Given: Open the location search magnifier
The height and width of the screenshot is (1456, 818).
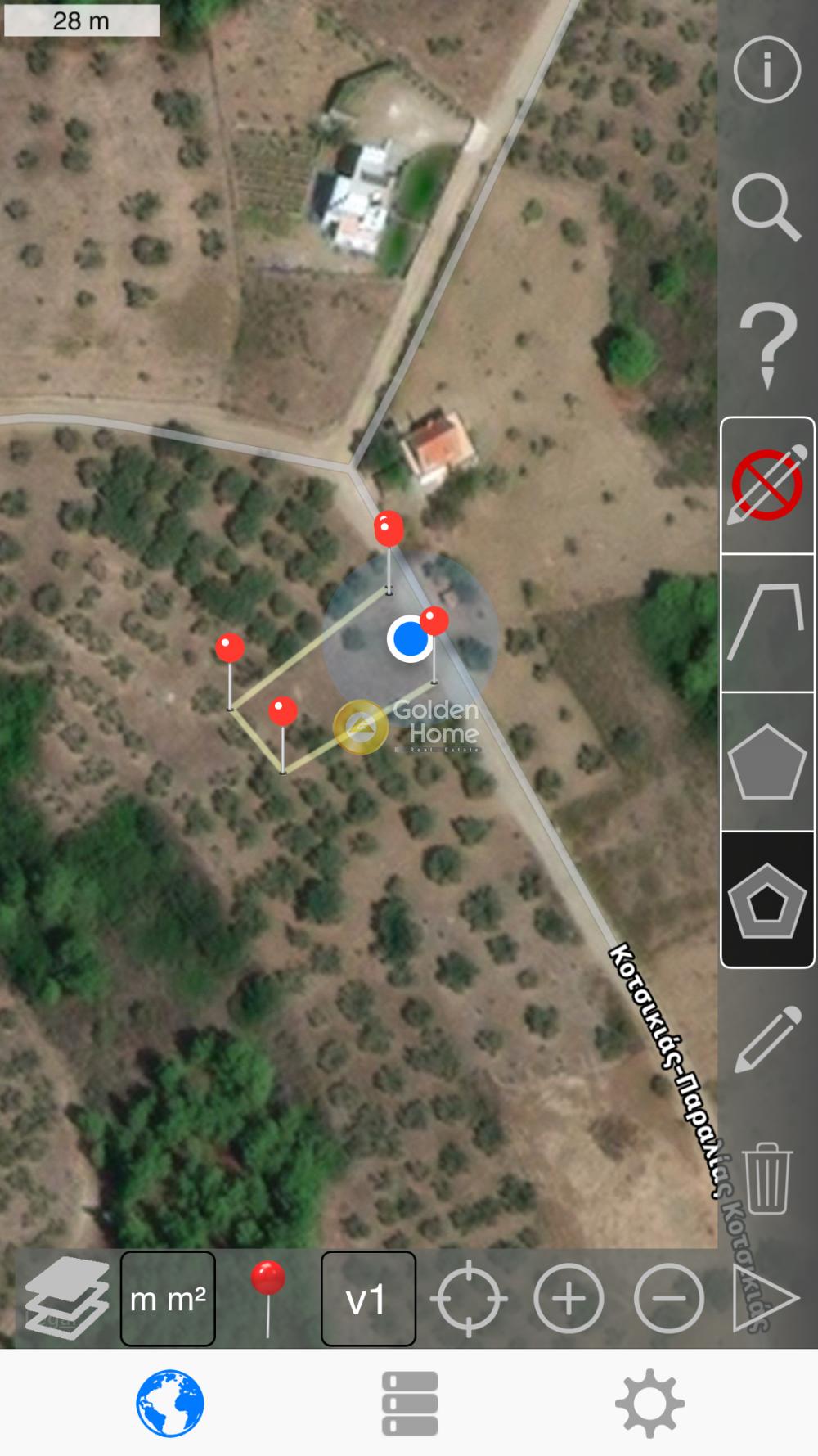Looking at the screenshot, I should pos(766,208).
